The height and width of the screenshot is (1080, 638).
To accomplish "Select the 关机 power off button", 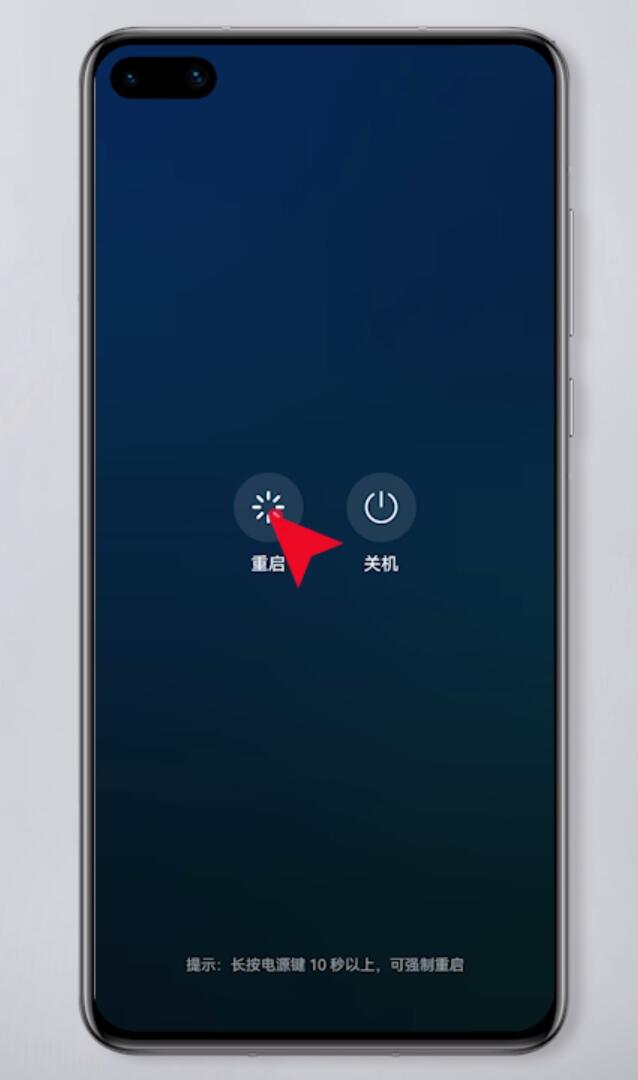I will point(380,508).
